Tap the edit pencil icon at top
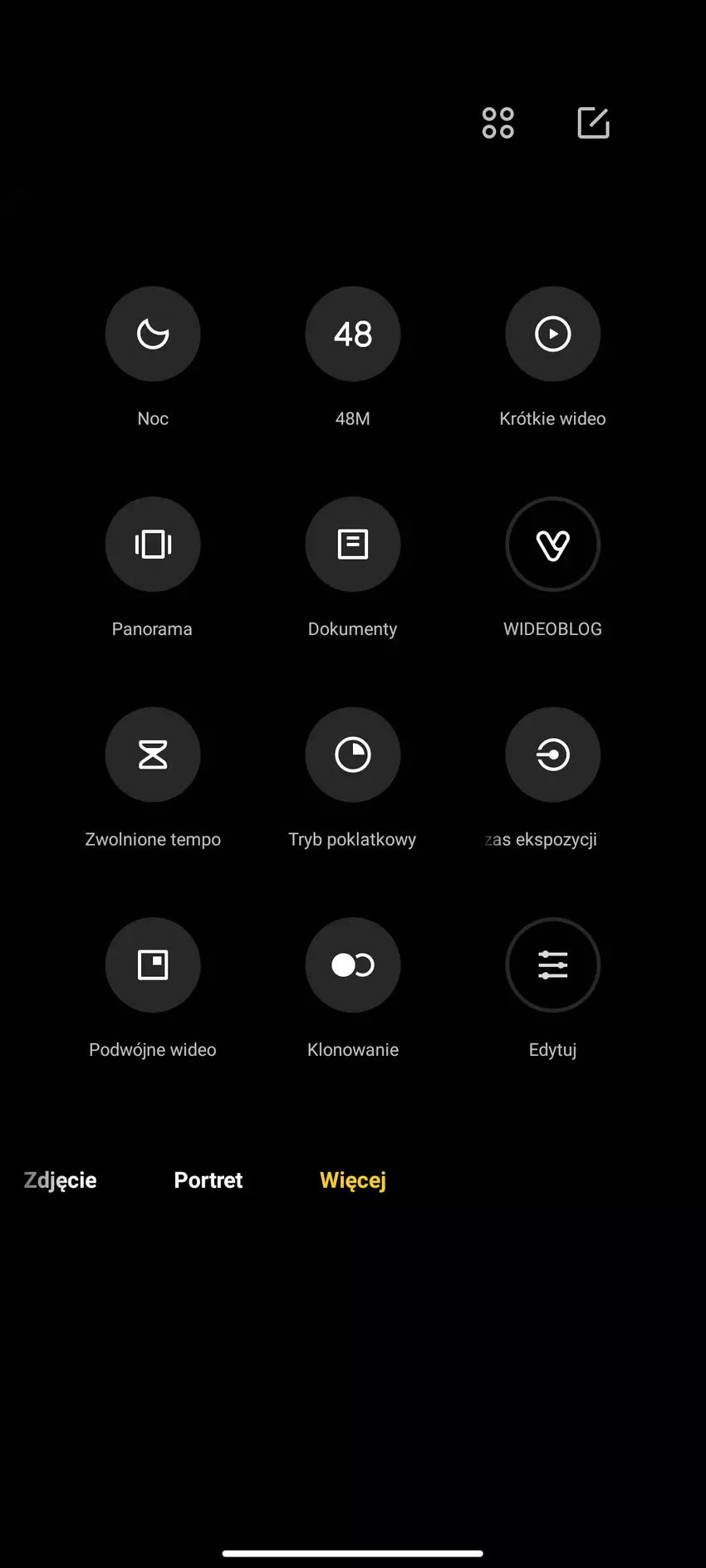The width and height of the screenshot is (706, 1568). pyautogui.click(x=593, y=123)
